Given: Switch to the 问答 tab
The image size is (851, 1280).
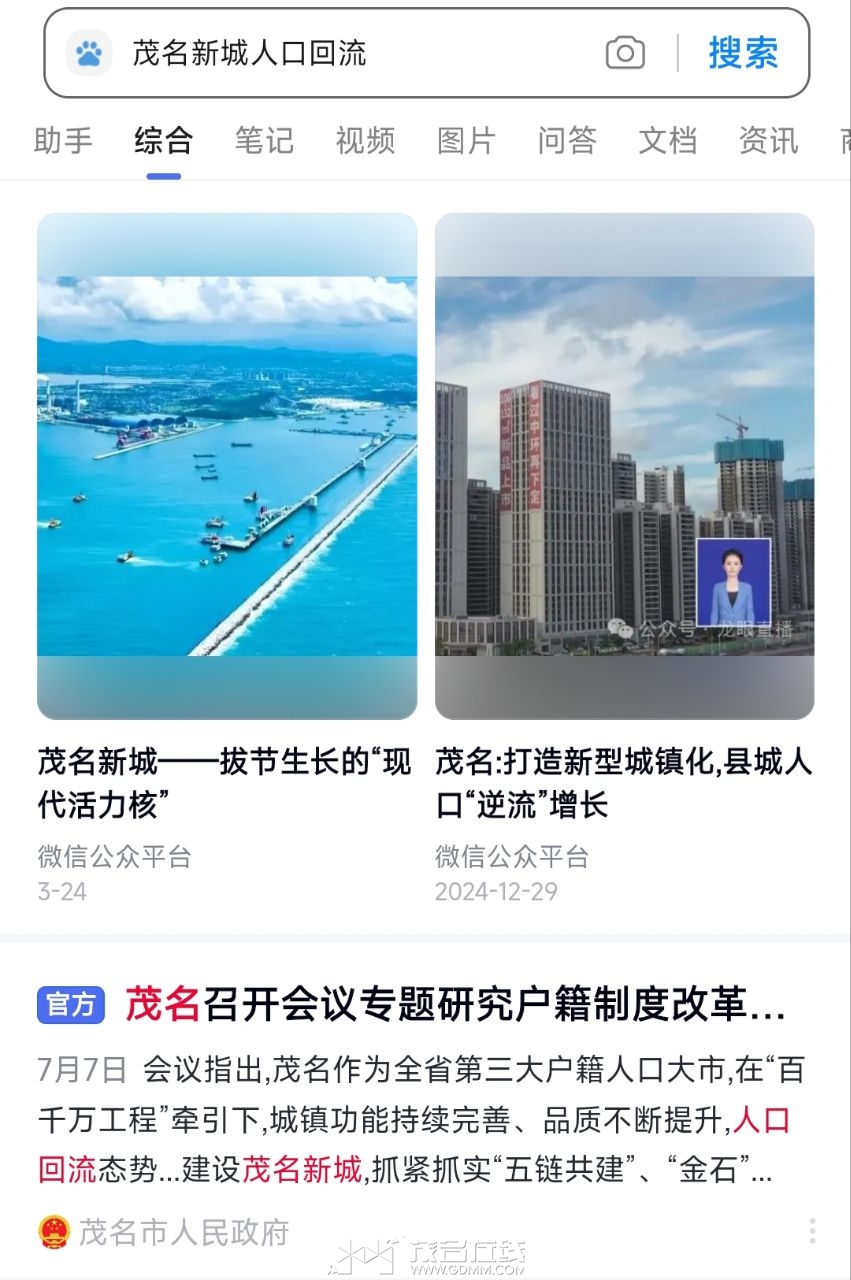Looking at the screenshot, I should pos(567,141).
